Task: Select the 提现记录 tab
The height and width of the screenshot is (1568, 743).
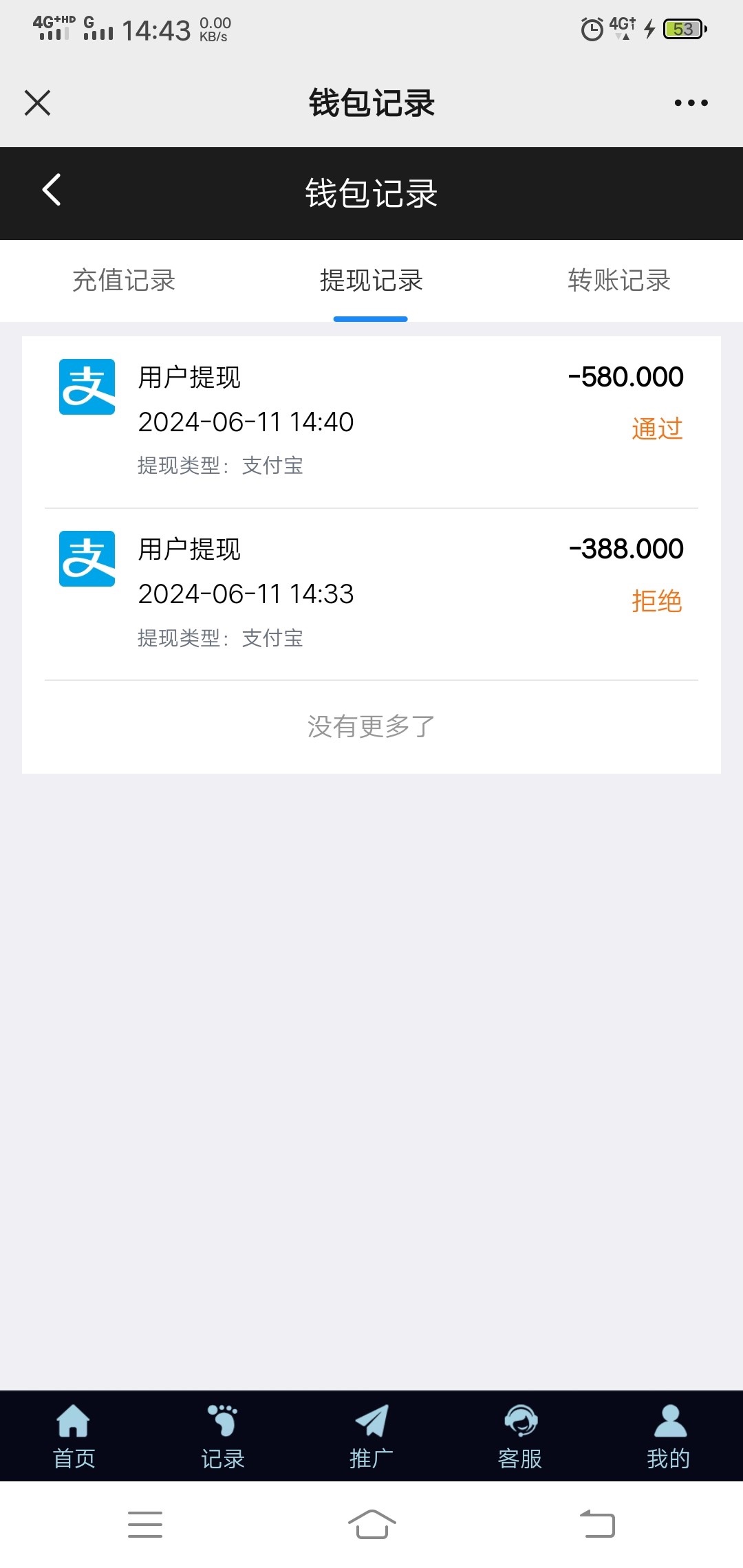Action: click(371, 281)
